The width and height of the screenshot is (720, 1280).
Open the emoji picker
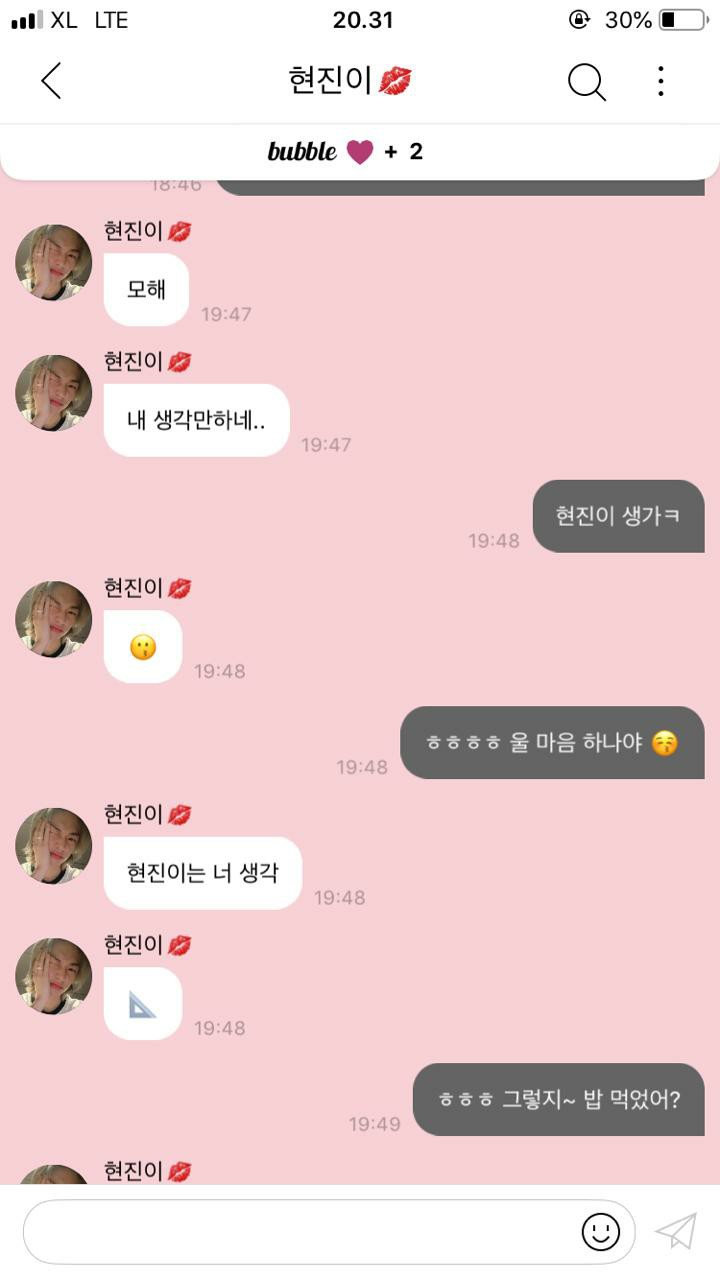pos(600,1232)
